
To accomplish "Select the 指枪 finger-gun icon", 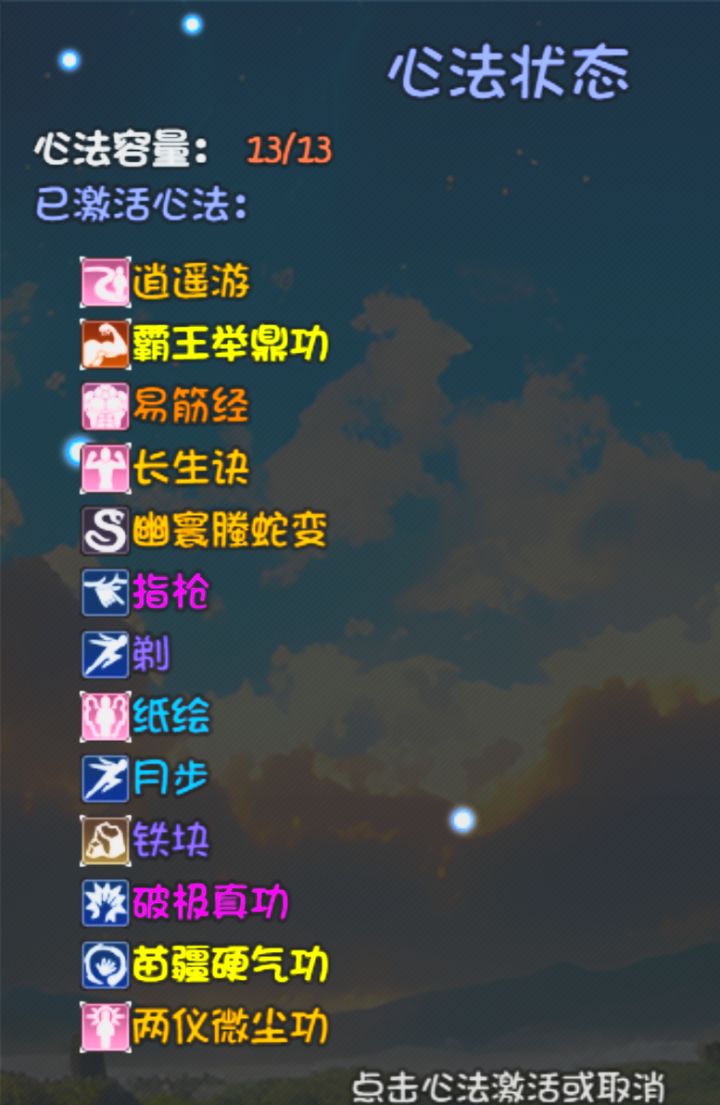I will [106, 593].
